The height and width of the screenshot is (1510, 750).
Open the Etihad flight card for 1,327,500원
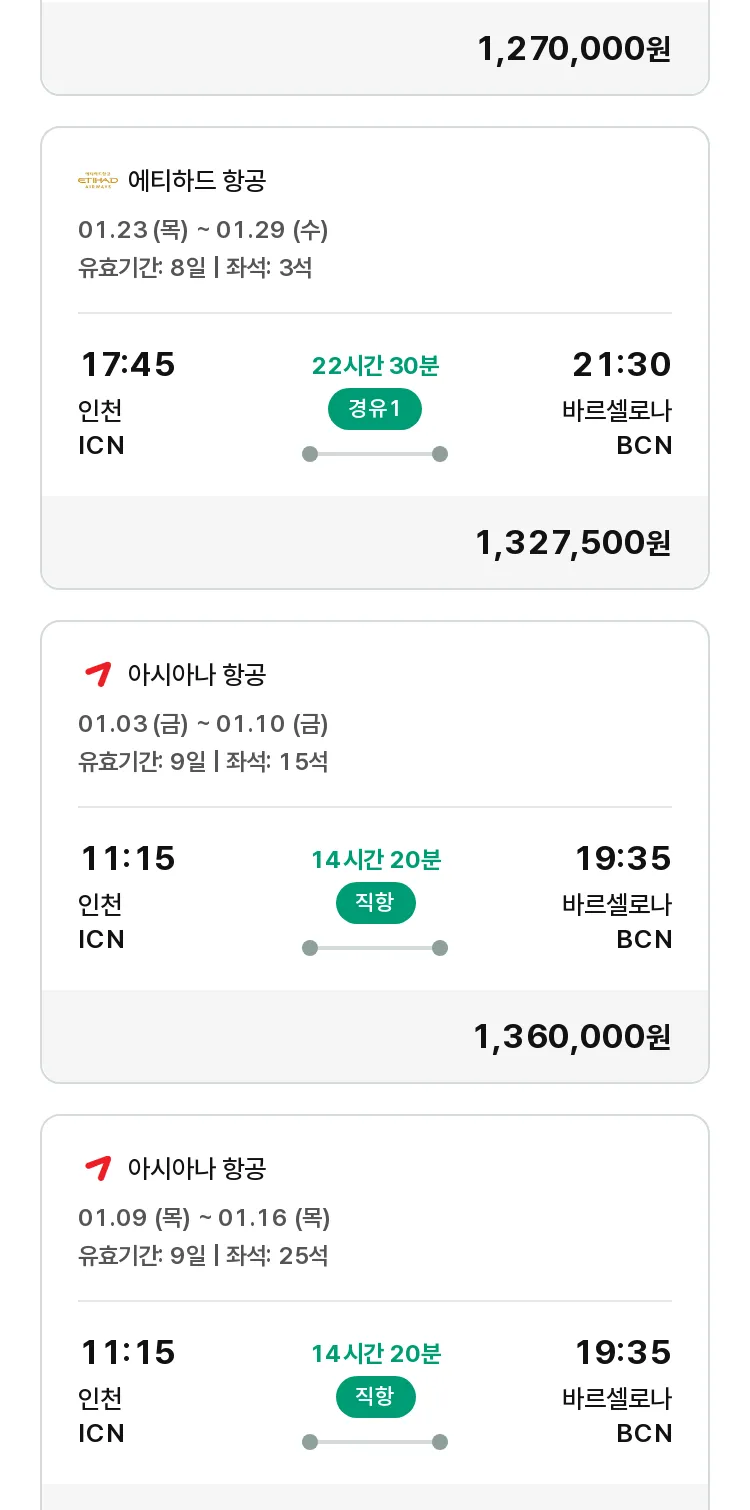[x=375, y=358]
